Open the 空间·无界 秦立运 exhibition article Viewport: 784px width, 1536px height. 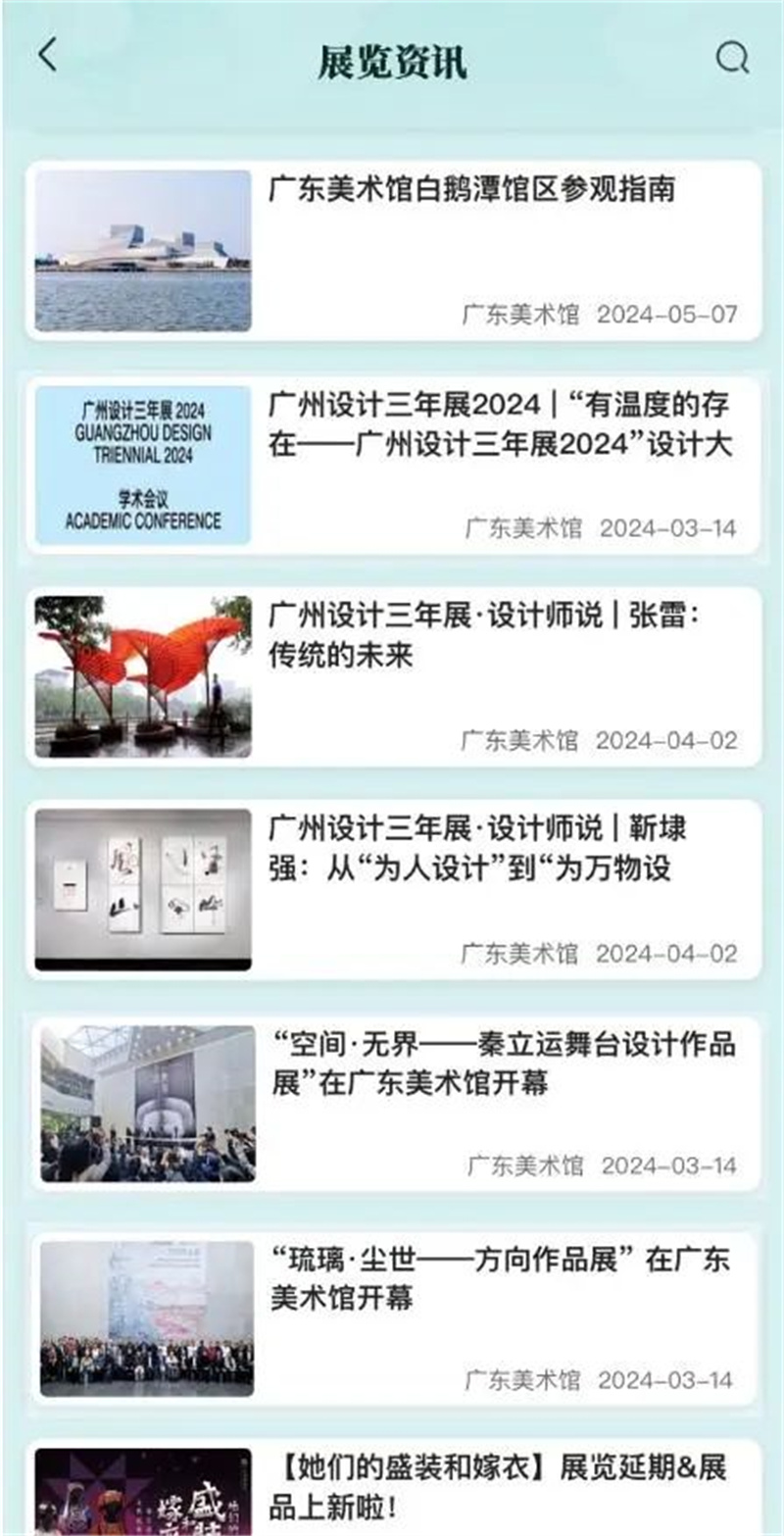click(502, 1063)
